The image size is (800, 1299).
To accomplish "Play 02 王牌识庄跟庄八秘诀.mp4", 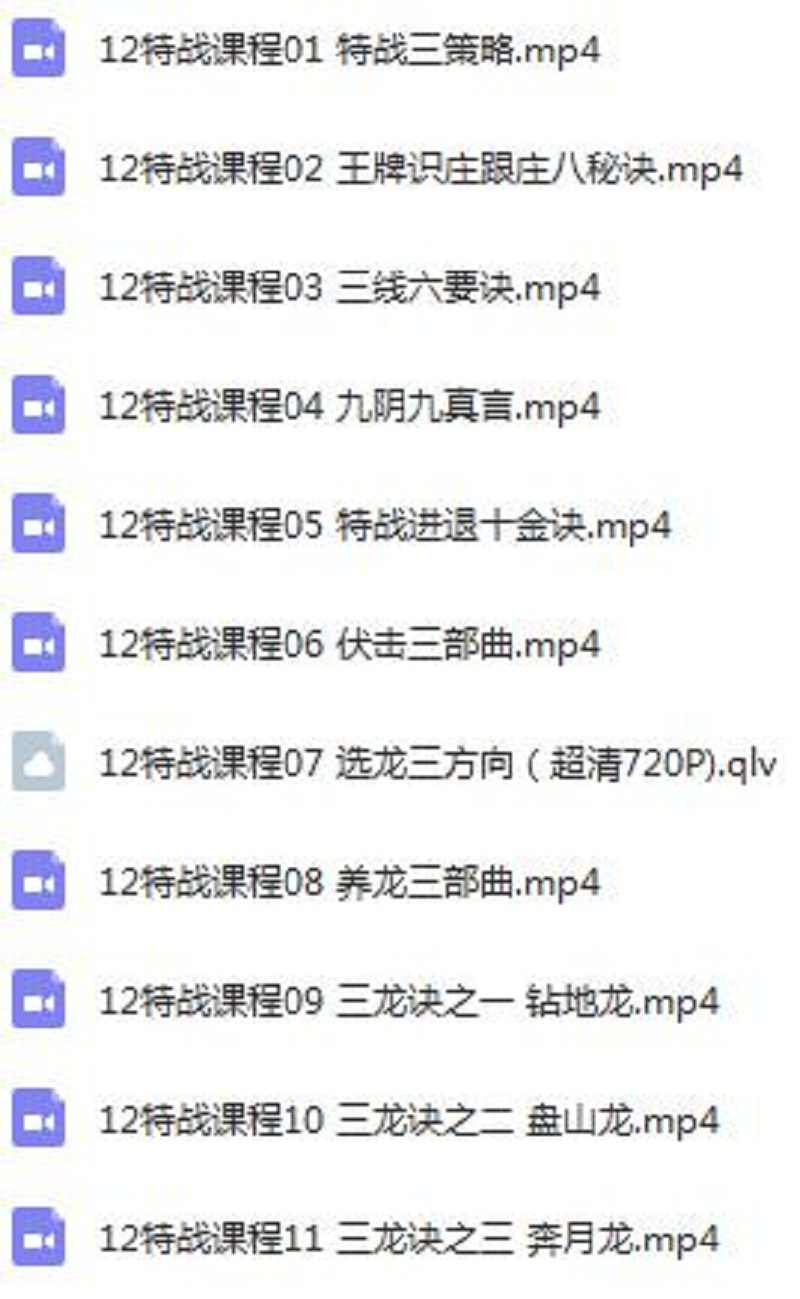I will (x=420, y=169).
